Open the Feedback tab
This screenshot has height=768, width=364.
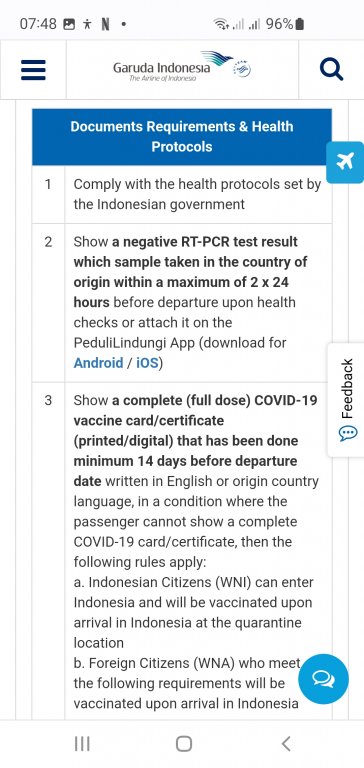coord(346,400)
